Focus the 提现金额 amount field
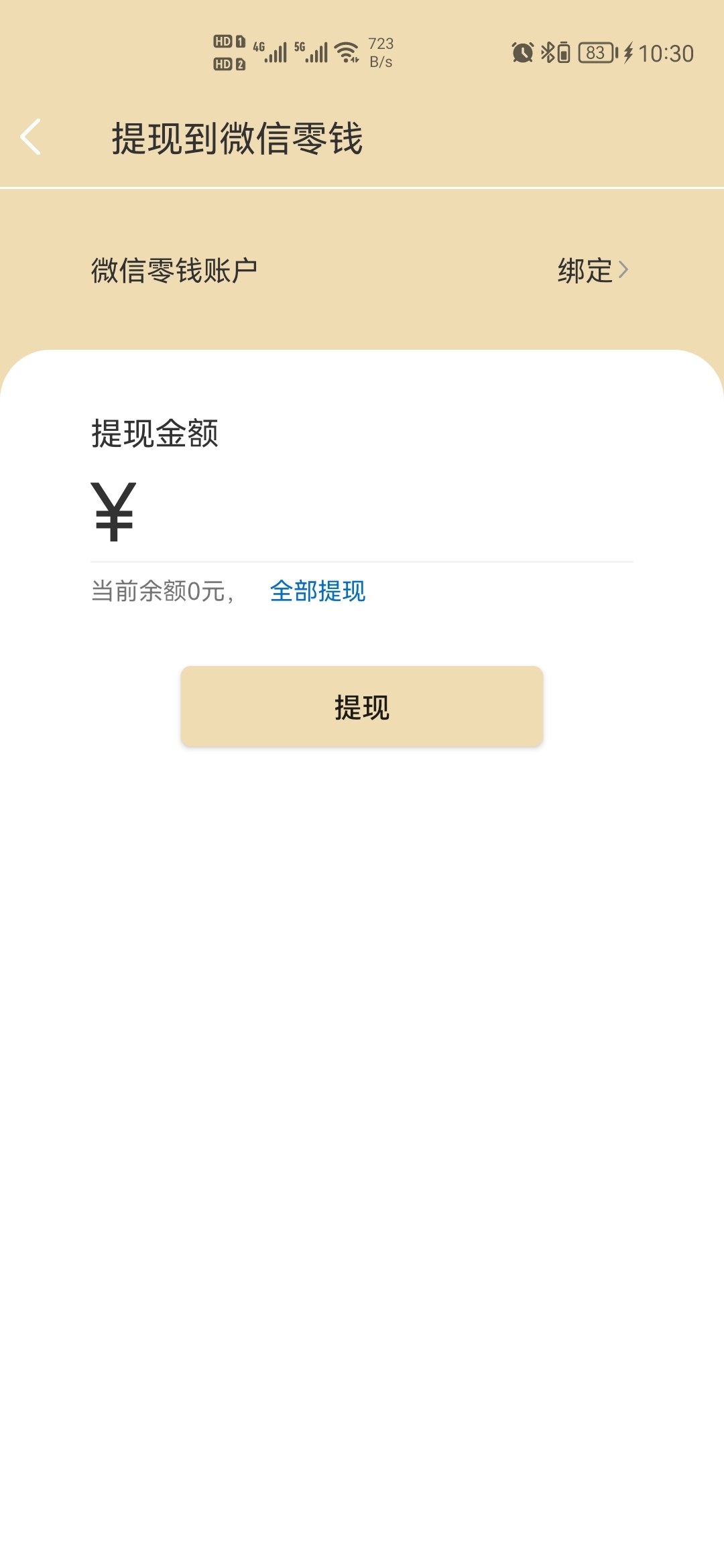 pyautogui.click(x=382, y=513)
